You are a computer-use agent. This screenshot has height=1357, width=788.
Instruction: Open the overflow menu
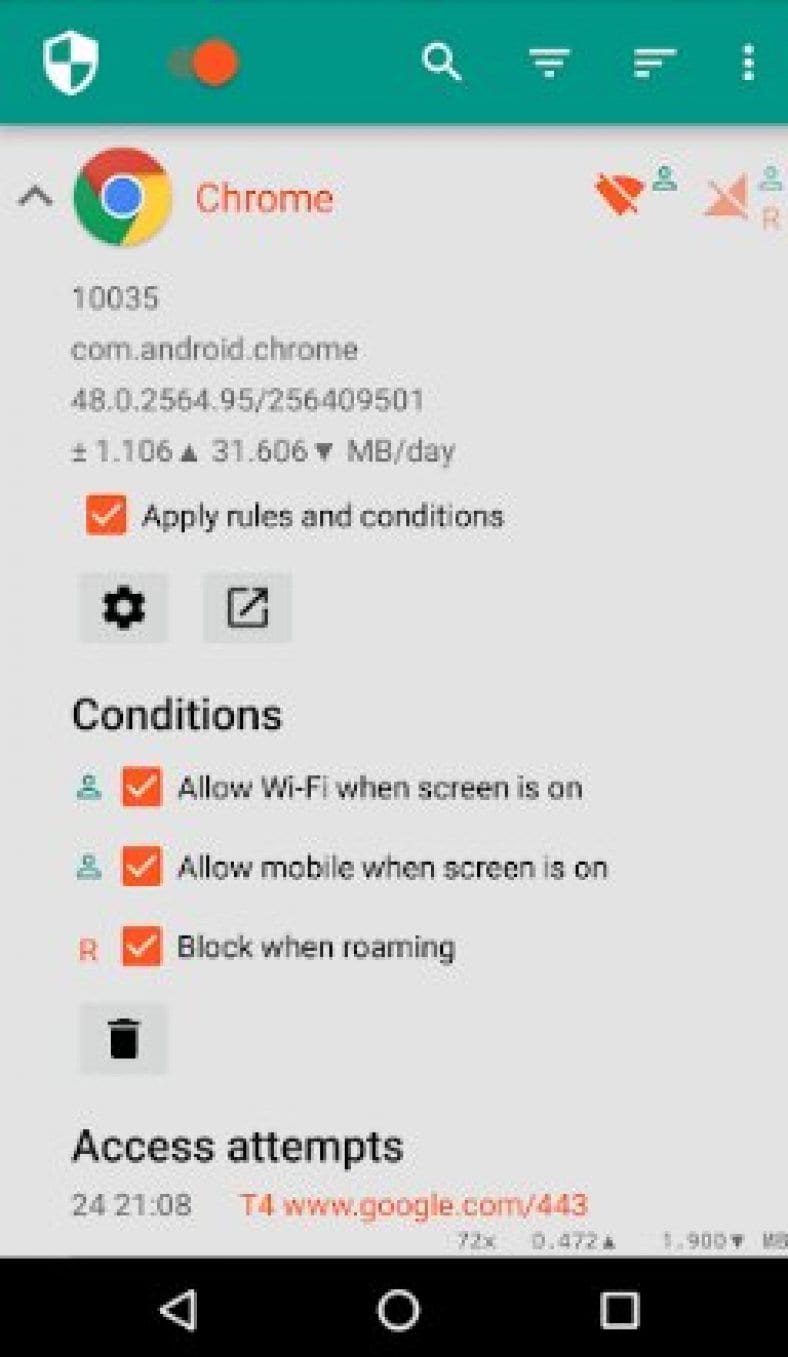(748, 63)
